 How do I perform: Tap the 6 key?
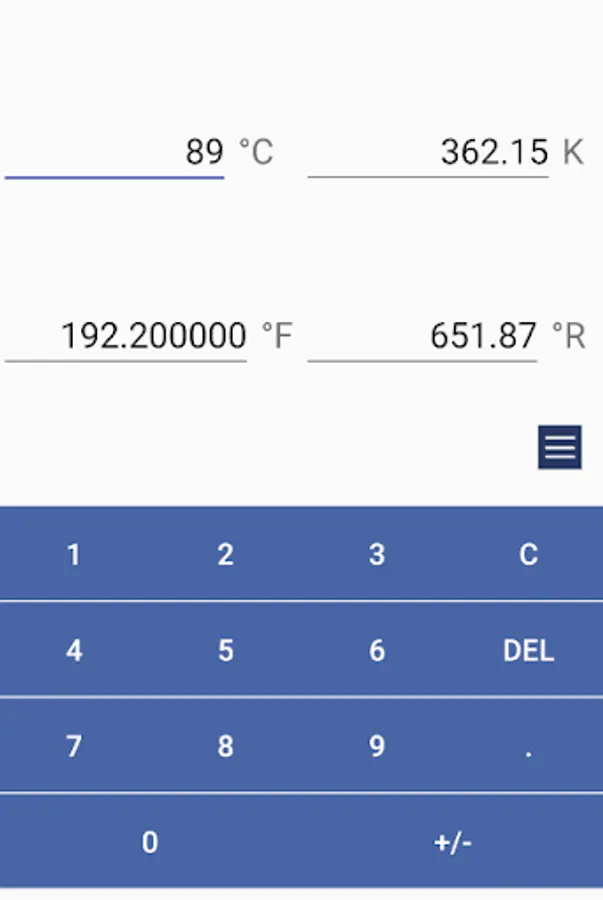(377, 650)
